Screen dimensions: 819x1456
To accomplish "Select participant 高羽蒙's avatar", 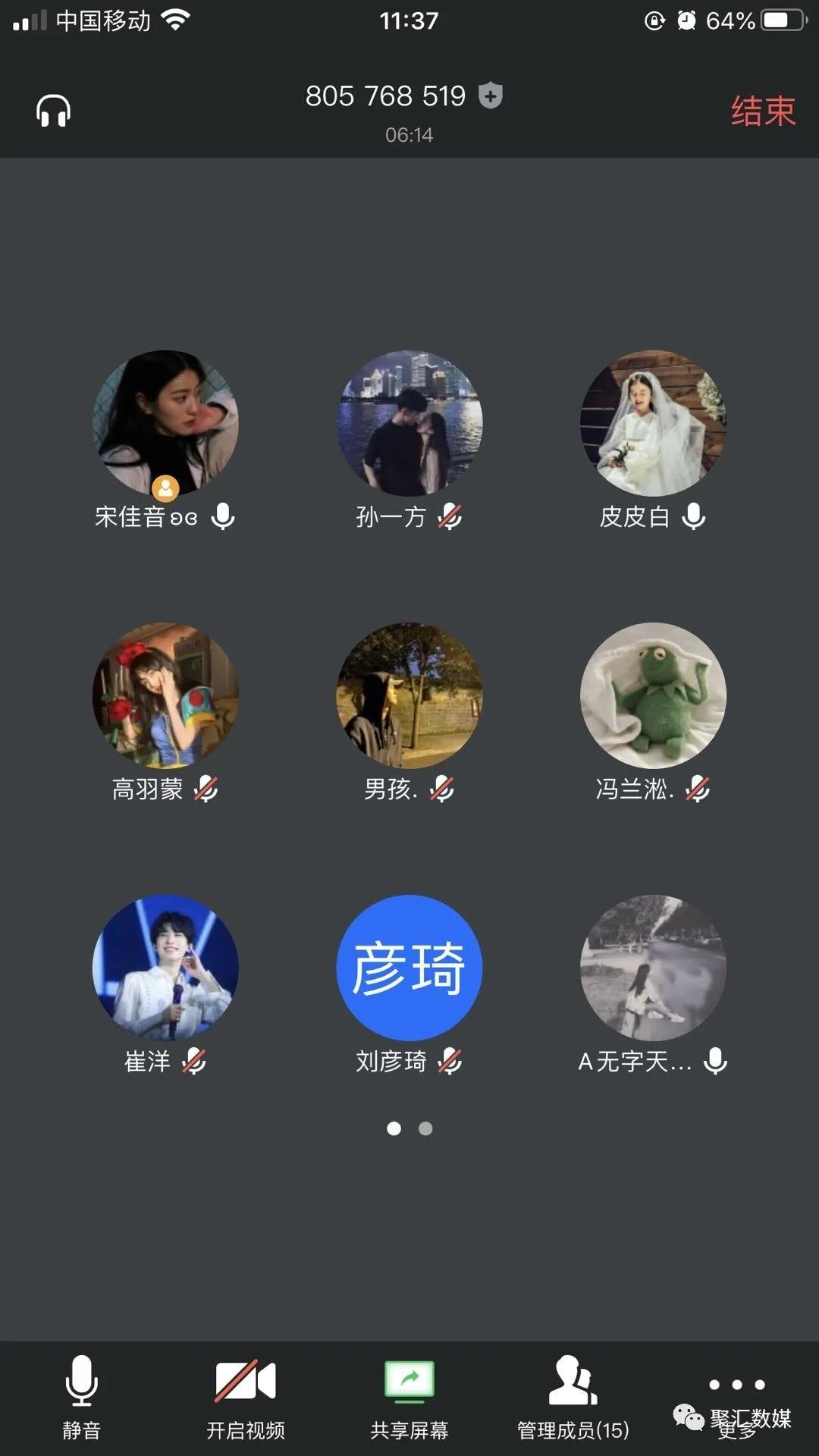I will click(x=165, y=695).
